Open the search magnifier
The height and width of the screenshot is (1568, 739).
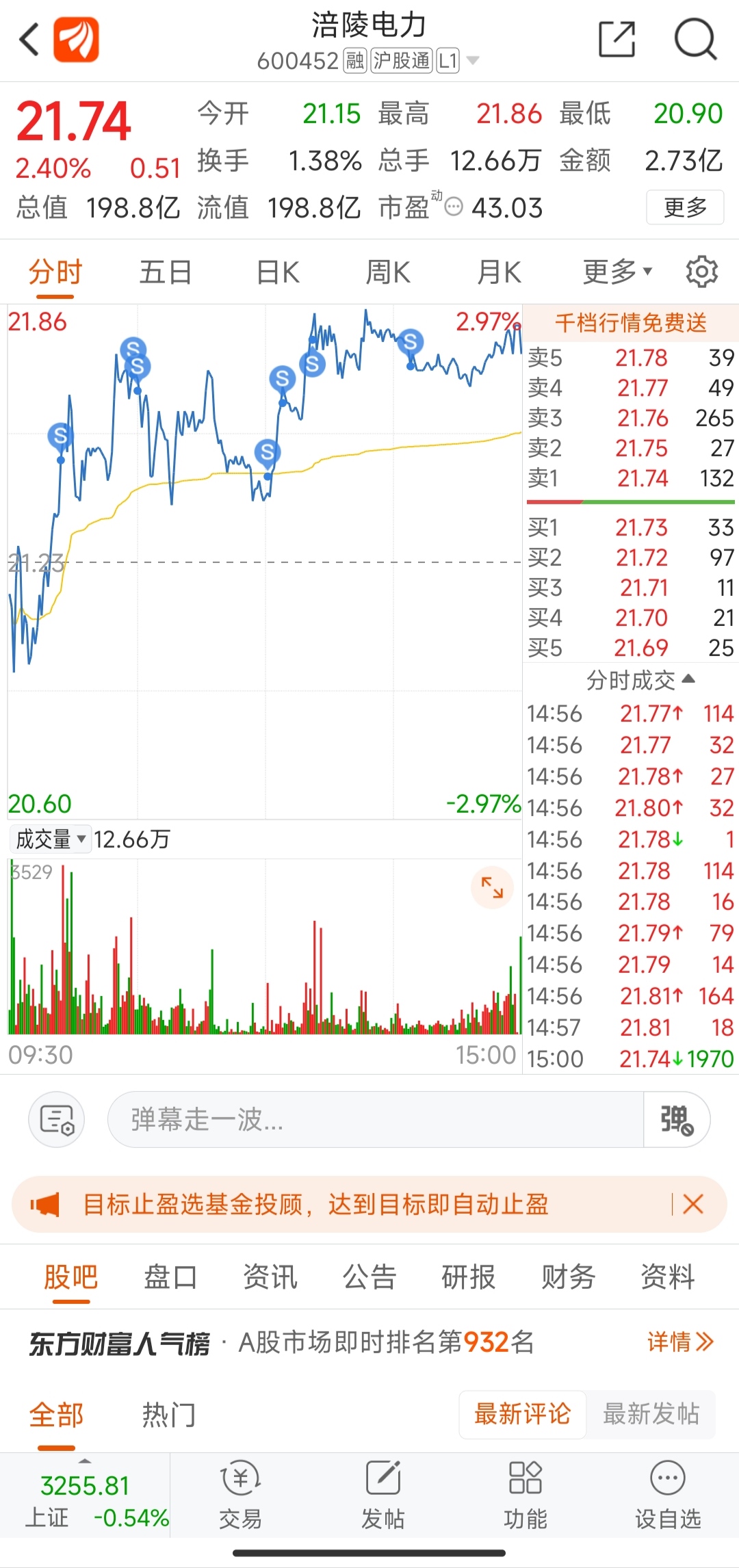click(x=695, y=40)
